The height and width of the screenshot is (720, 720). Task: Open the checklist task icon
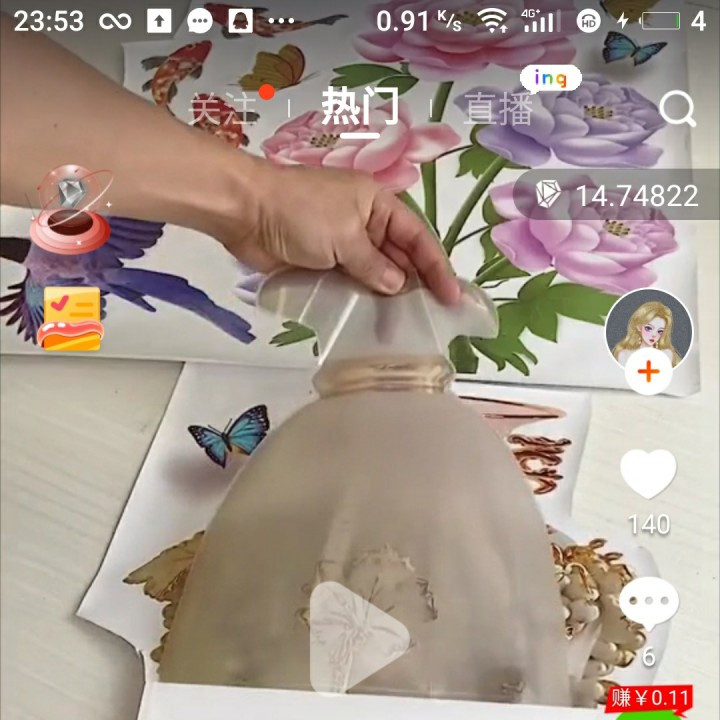(x=72, y=318)
